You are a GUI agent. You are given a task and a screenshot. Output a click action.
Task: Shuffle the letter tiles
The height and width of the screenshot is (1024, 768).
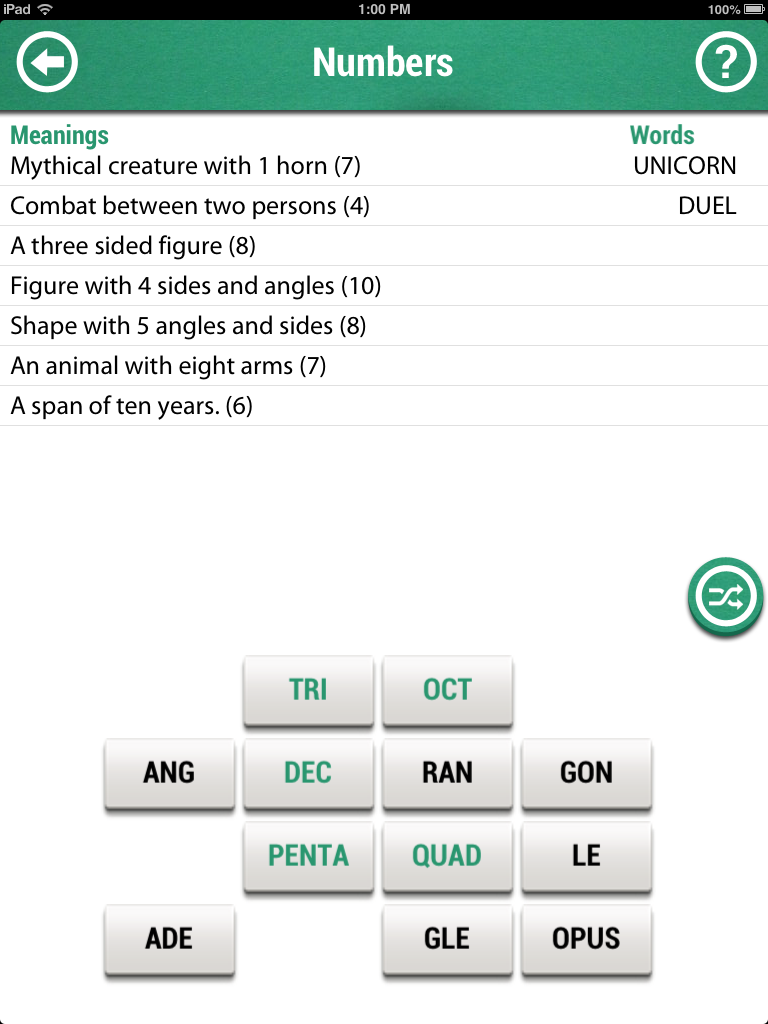[x=726, y=597]
